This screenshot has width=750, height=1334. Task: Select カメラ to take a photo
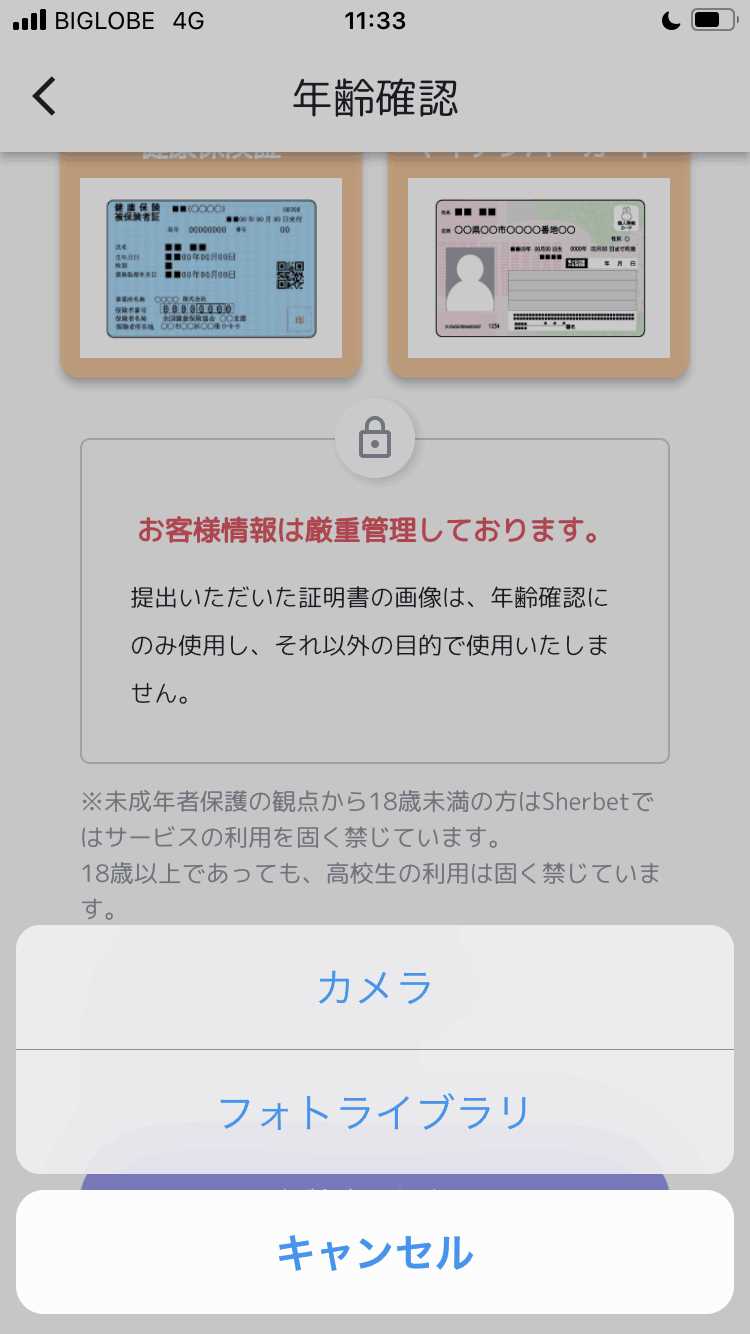374,986
